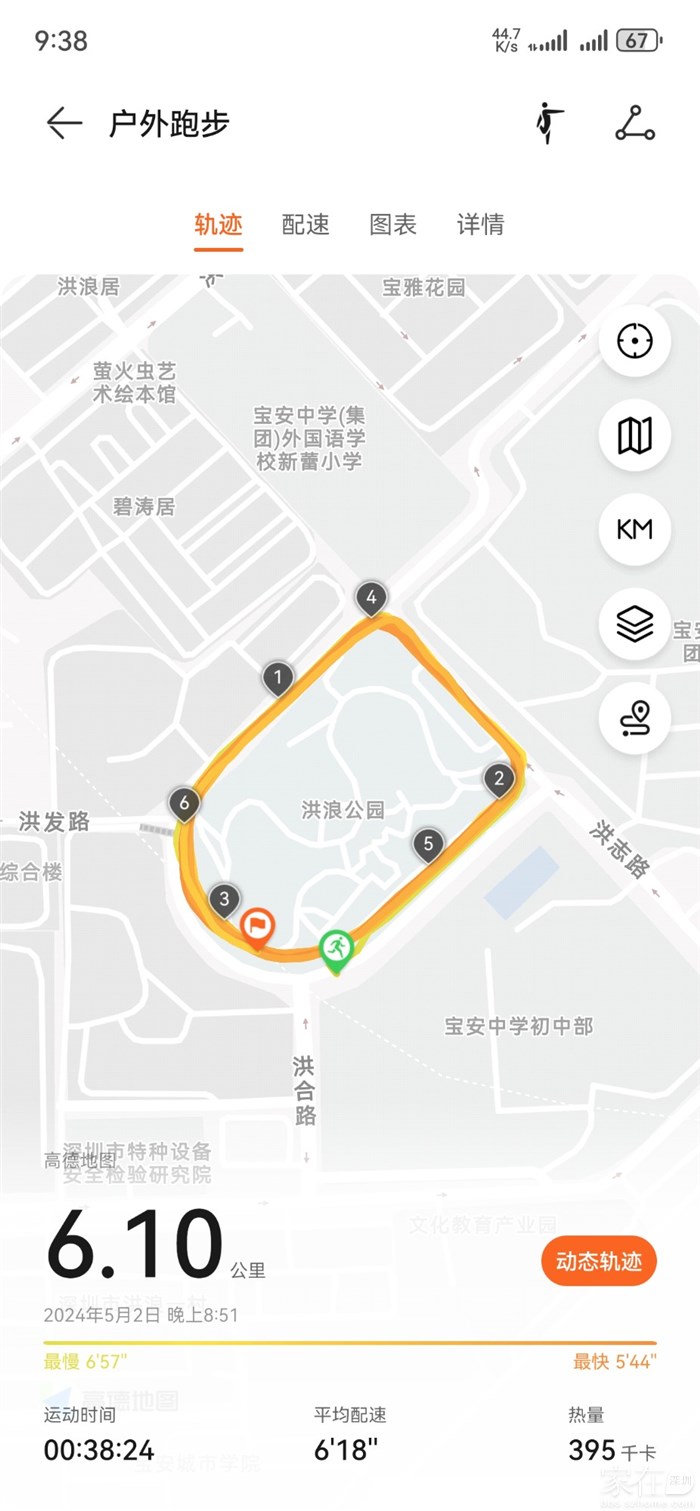Open the running posture icon

[548, 123]
